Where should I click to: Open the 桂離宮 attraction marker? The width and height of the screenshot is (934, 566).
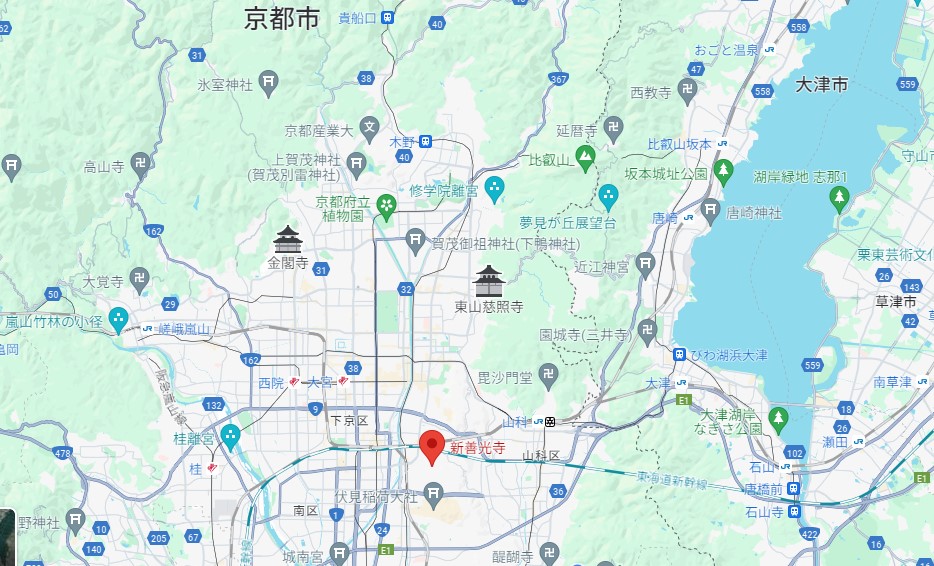tap(231, 437)
